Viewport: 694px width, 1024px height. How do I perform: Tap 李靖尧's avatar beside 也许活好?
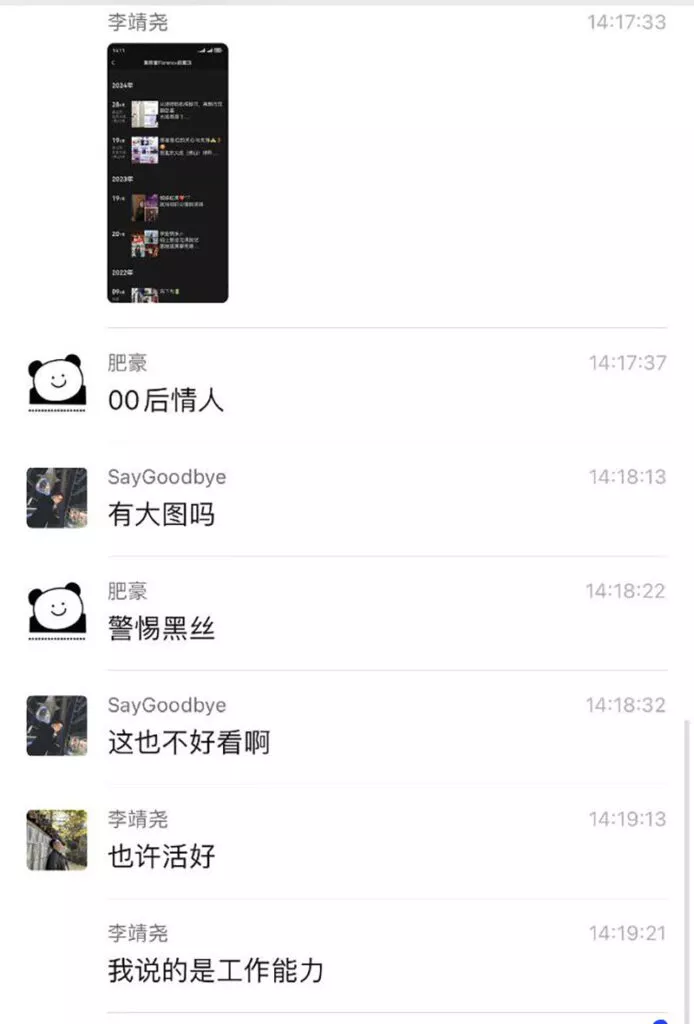[56, 839]
